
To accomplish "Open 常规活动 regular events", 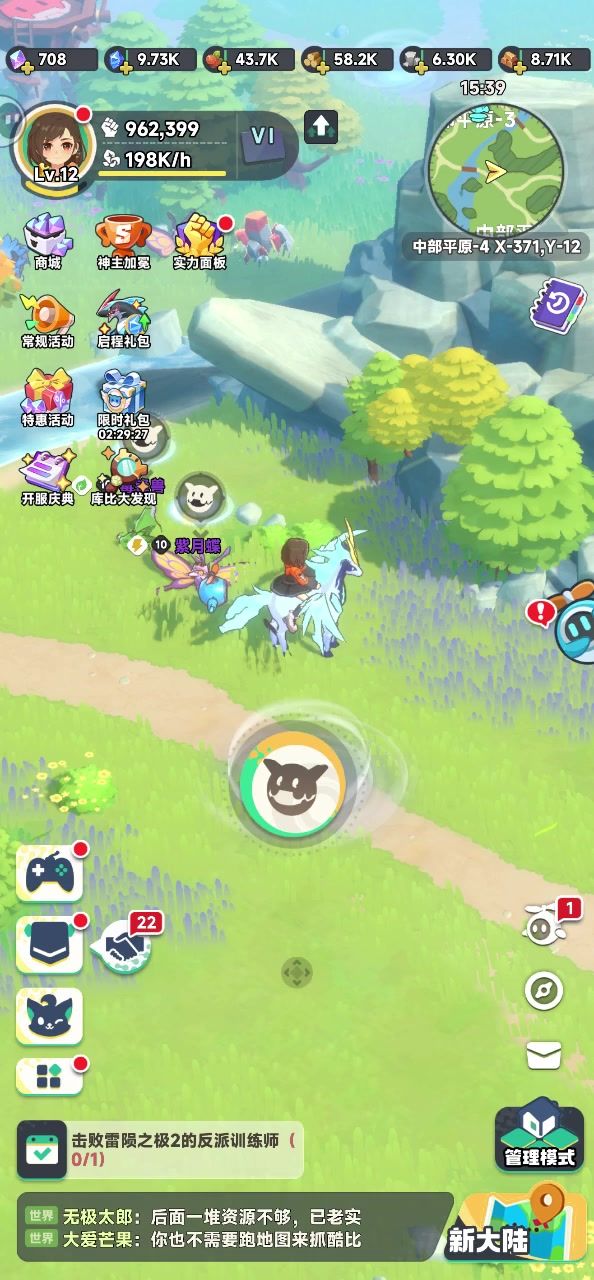I will click(47, 320).
